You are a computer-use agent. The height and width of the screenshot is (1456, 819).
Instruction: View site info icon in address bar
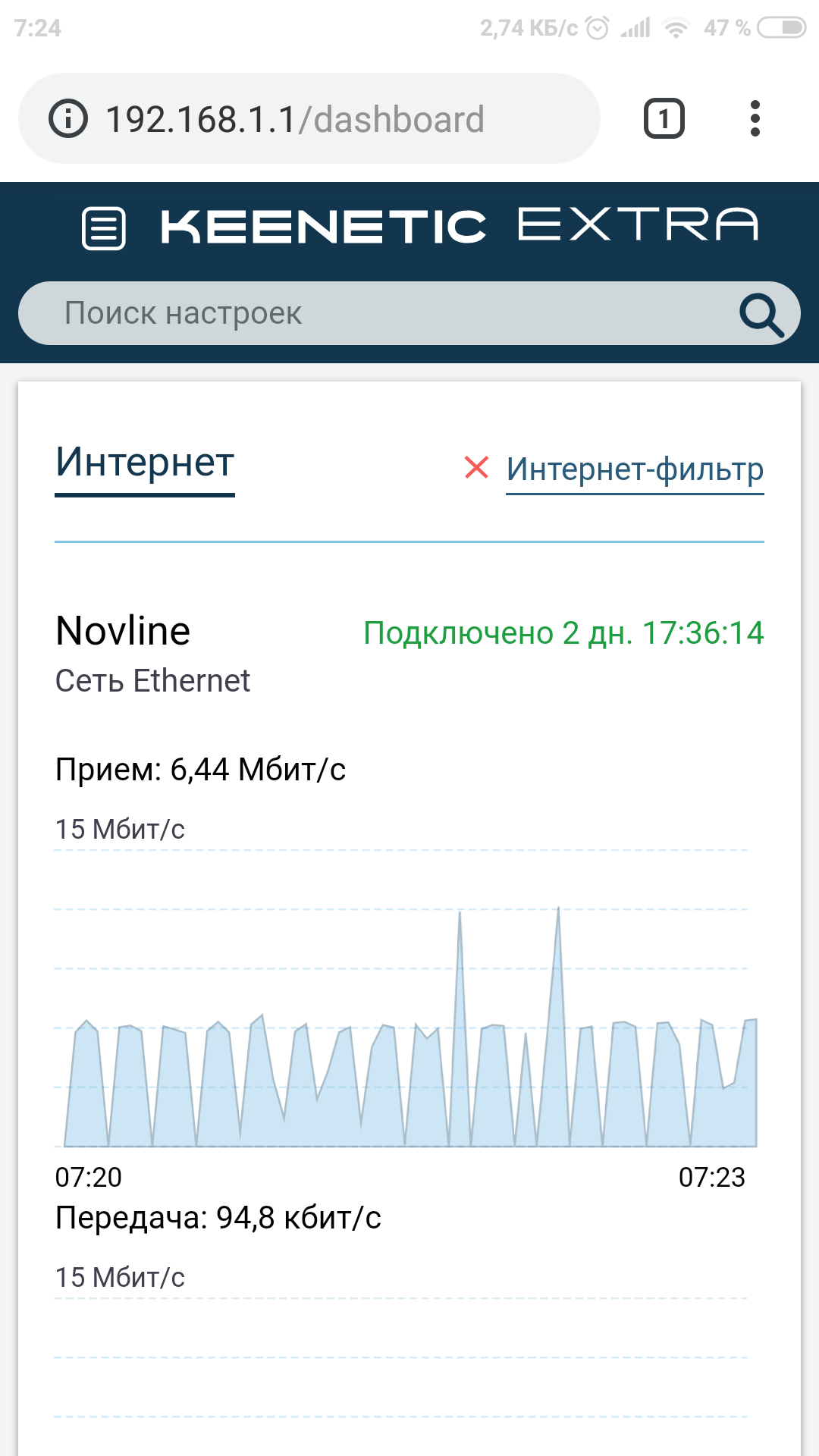pos(68,119)
